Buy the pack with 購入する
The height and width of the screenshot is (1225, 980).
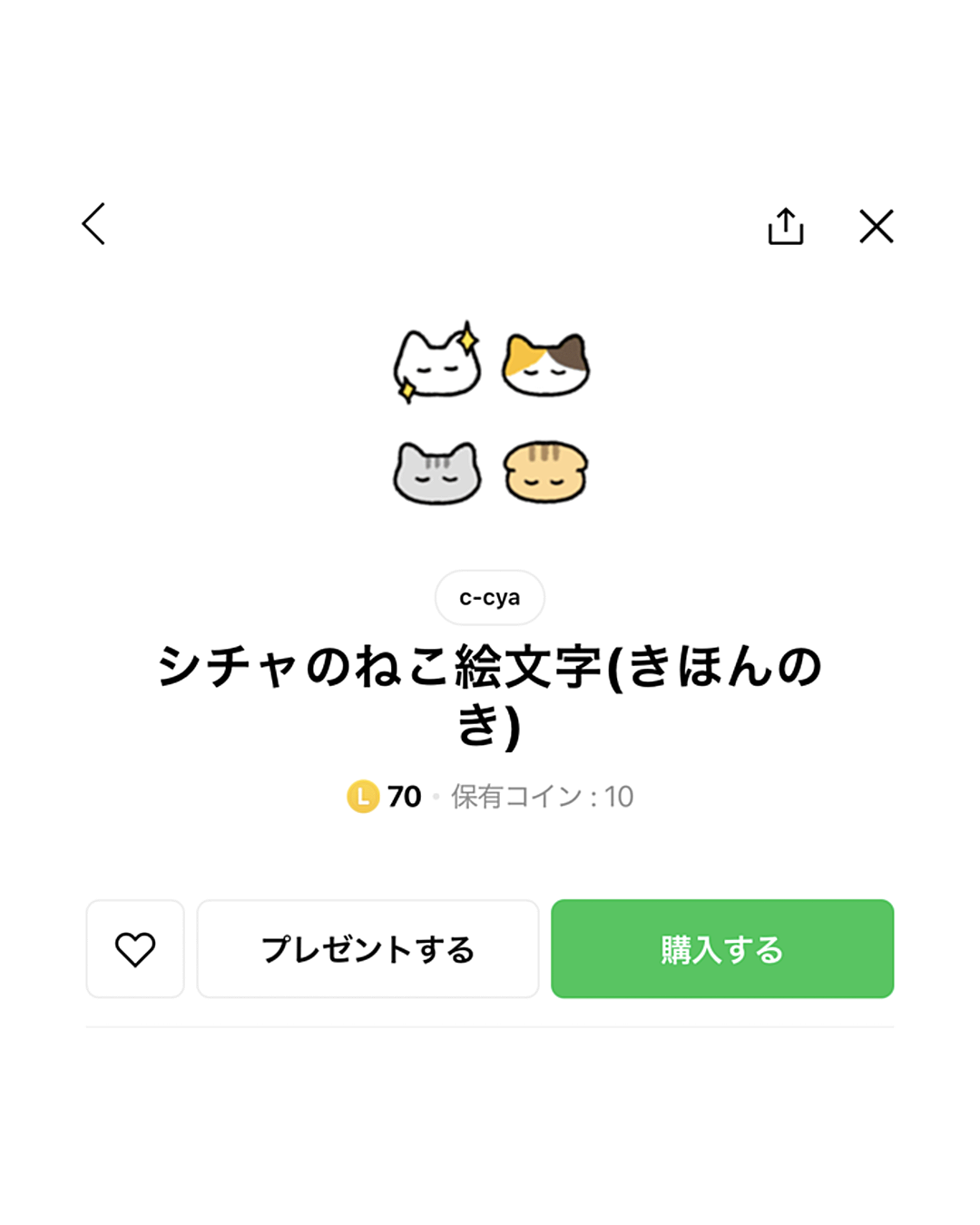pyautogui.click(x=721, y=949)
